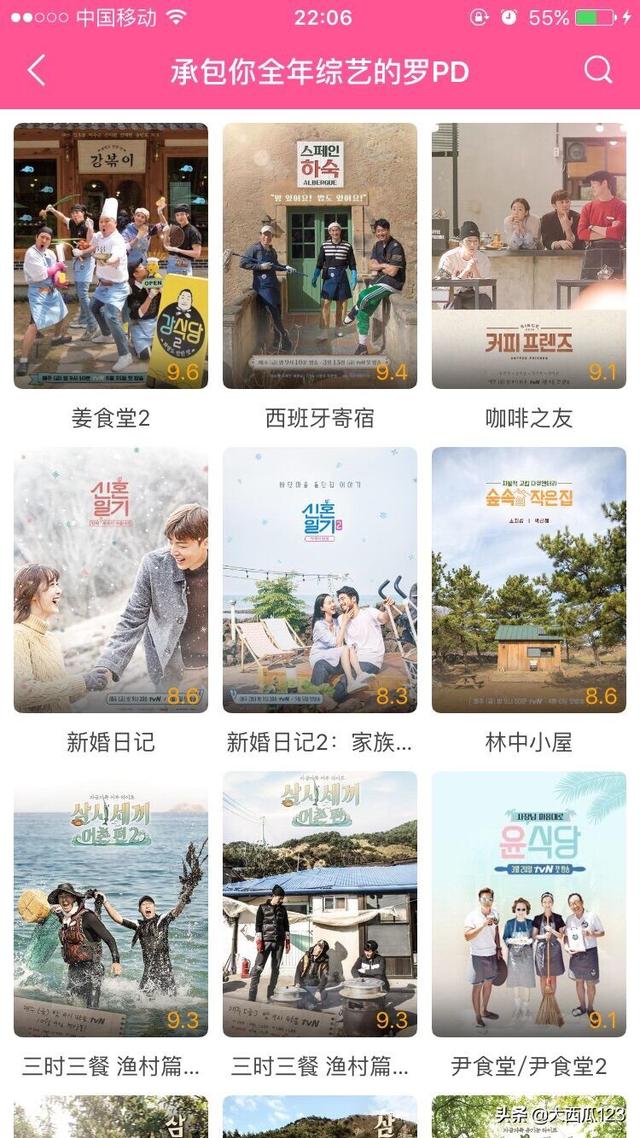Select 三时三餐 渔村篇 with the blue-roof house poster
The image size is (640, 1138).
(320, 904)
